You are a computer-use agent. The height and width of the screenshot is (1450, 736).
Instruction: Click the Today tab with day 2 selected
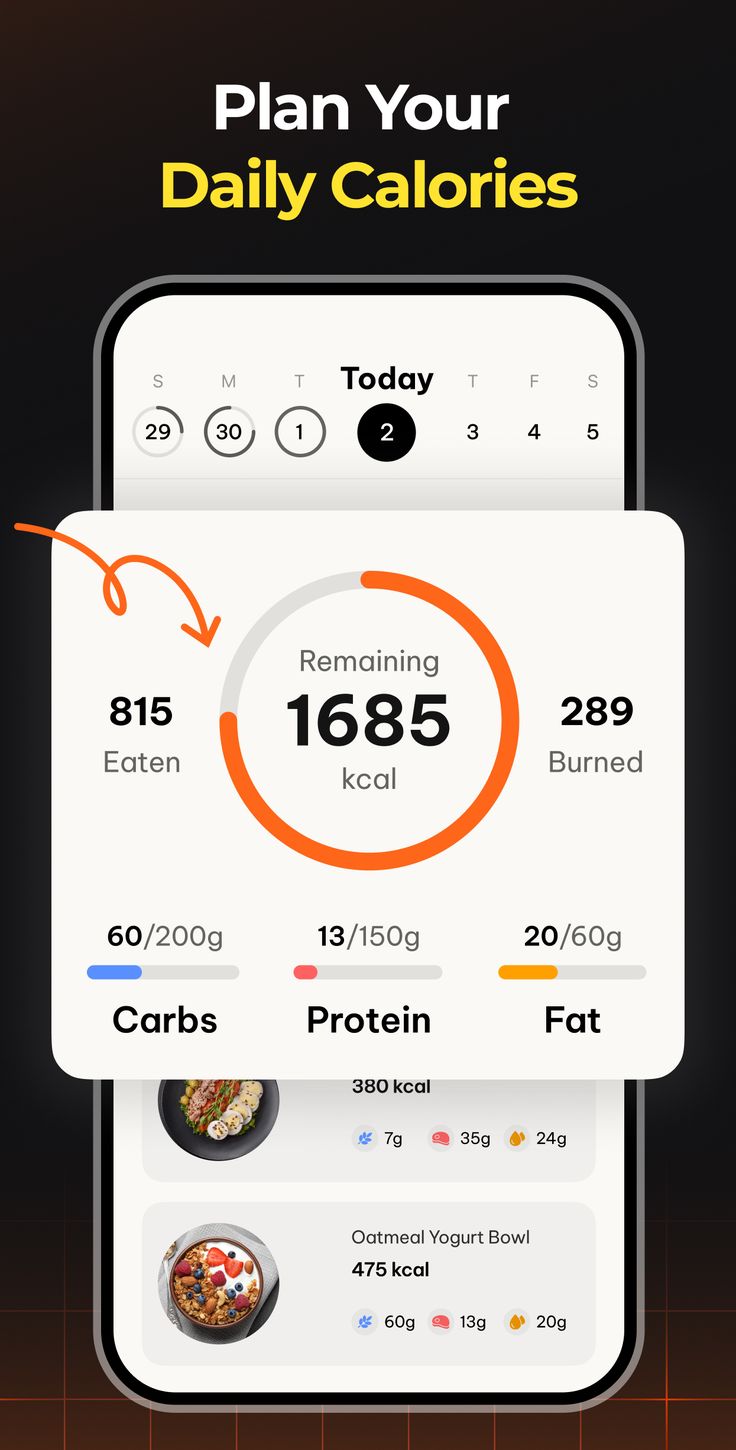pos(387,431)
